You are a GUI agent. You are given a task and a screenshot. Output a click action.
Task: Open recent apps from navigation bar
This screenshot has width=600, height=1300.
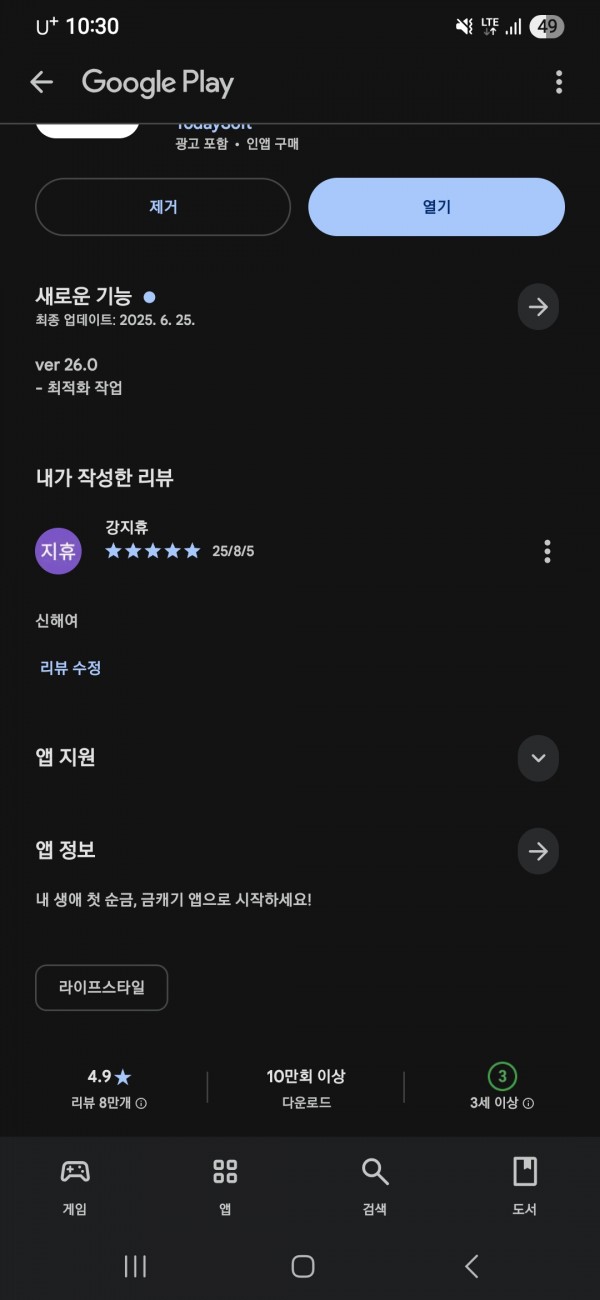pyautogui.click(x=135, y=1266)
